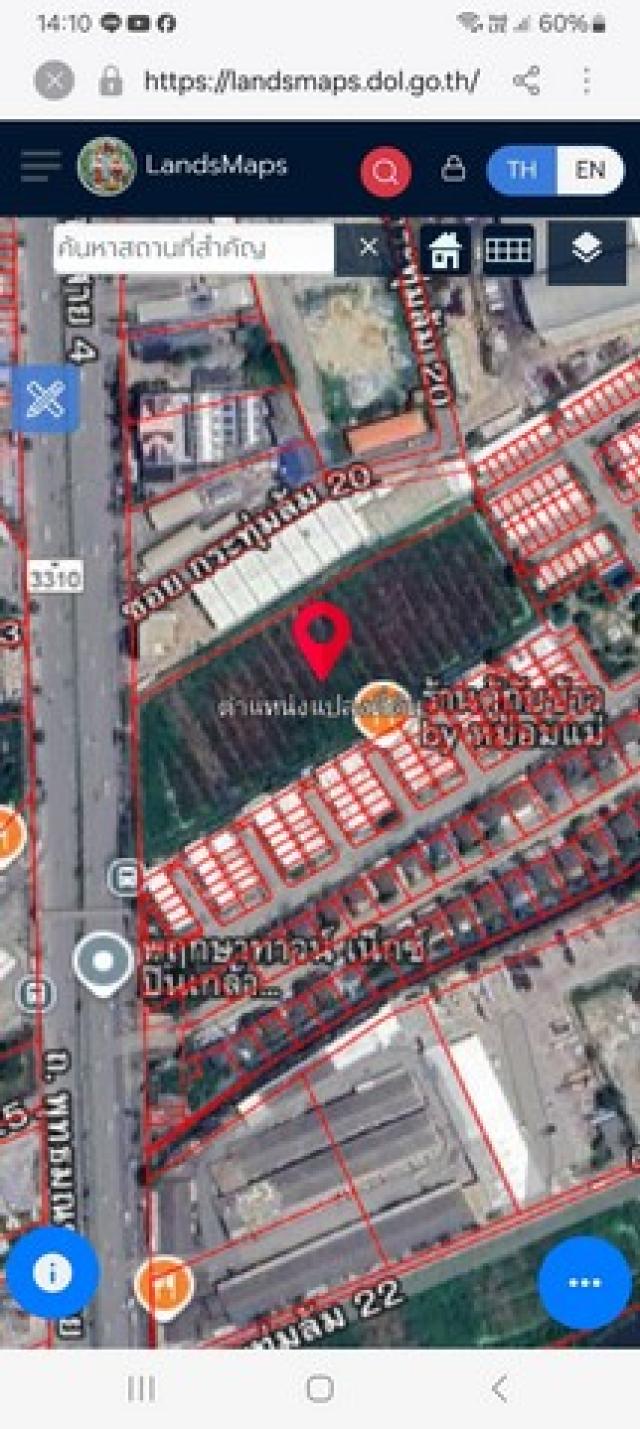Close the browser tab with X
Screen dimensions: 640x1429
click(54, 81)
